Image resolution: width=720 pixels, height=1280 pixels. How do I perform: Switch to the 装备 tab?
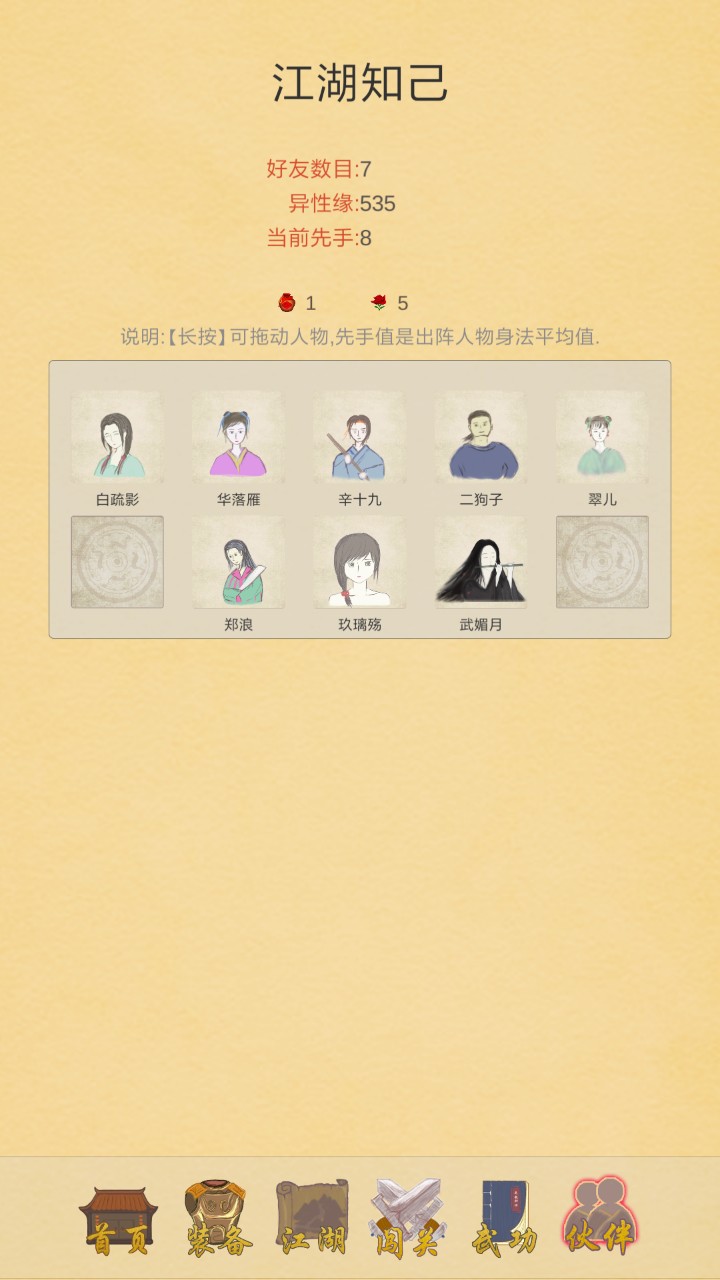tap(217, 1220)
